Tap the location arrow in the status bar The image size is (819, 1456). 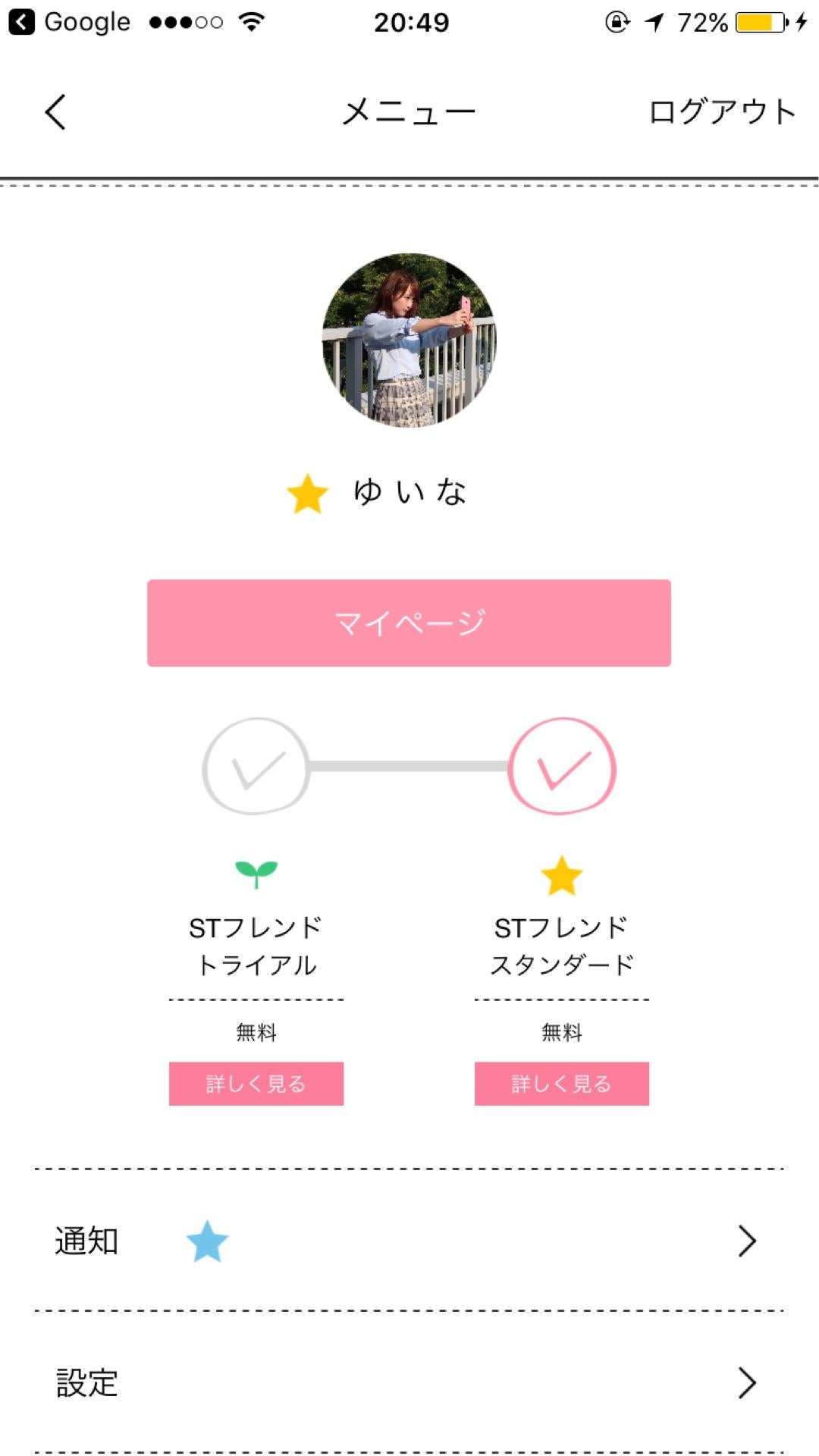(x=654, y=21)
